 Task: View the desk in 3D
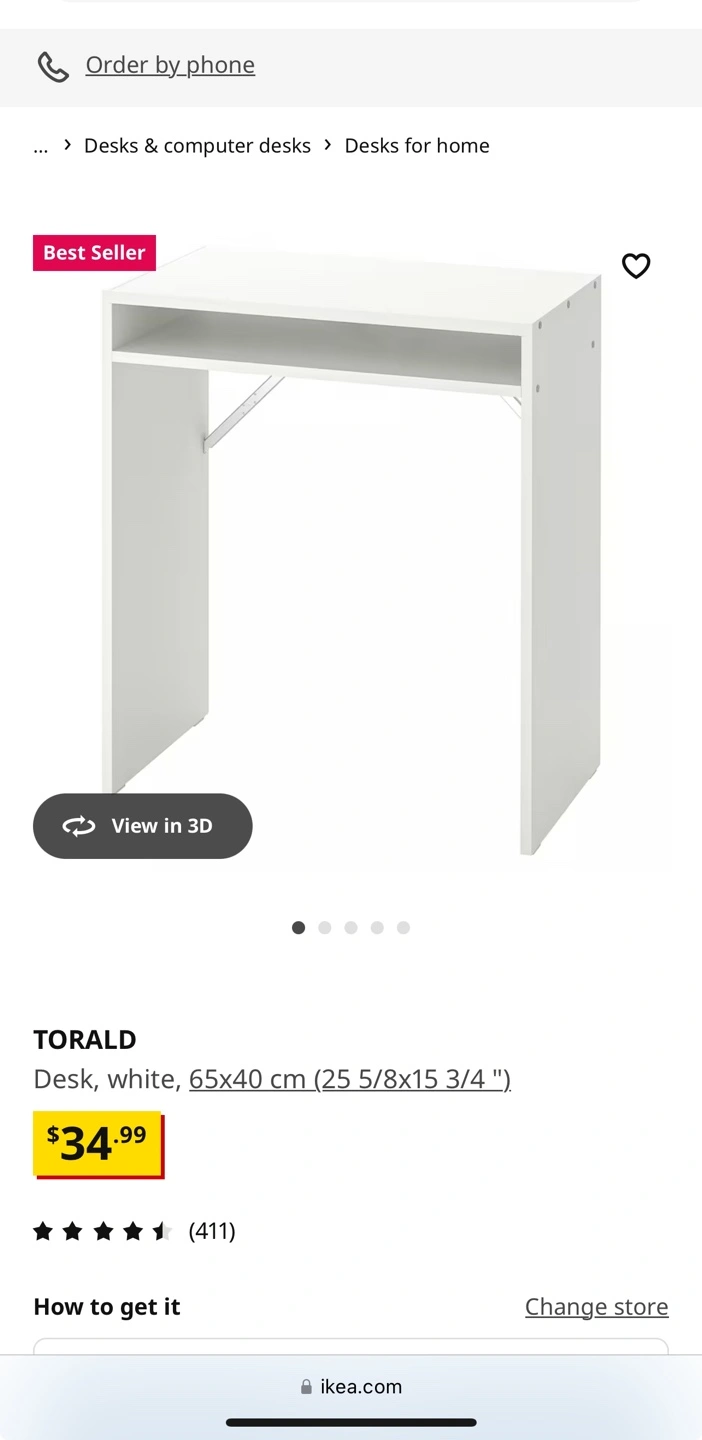pos(142,826)
